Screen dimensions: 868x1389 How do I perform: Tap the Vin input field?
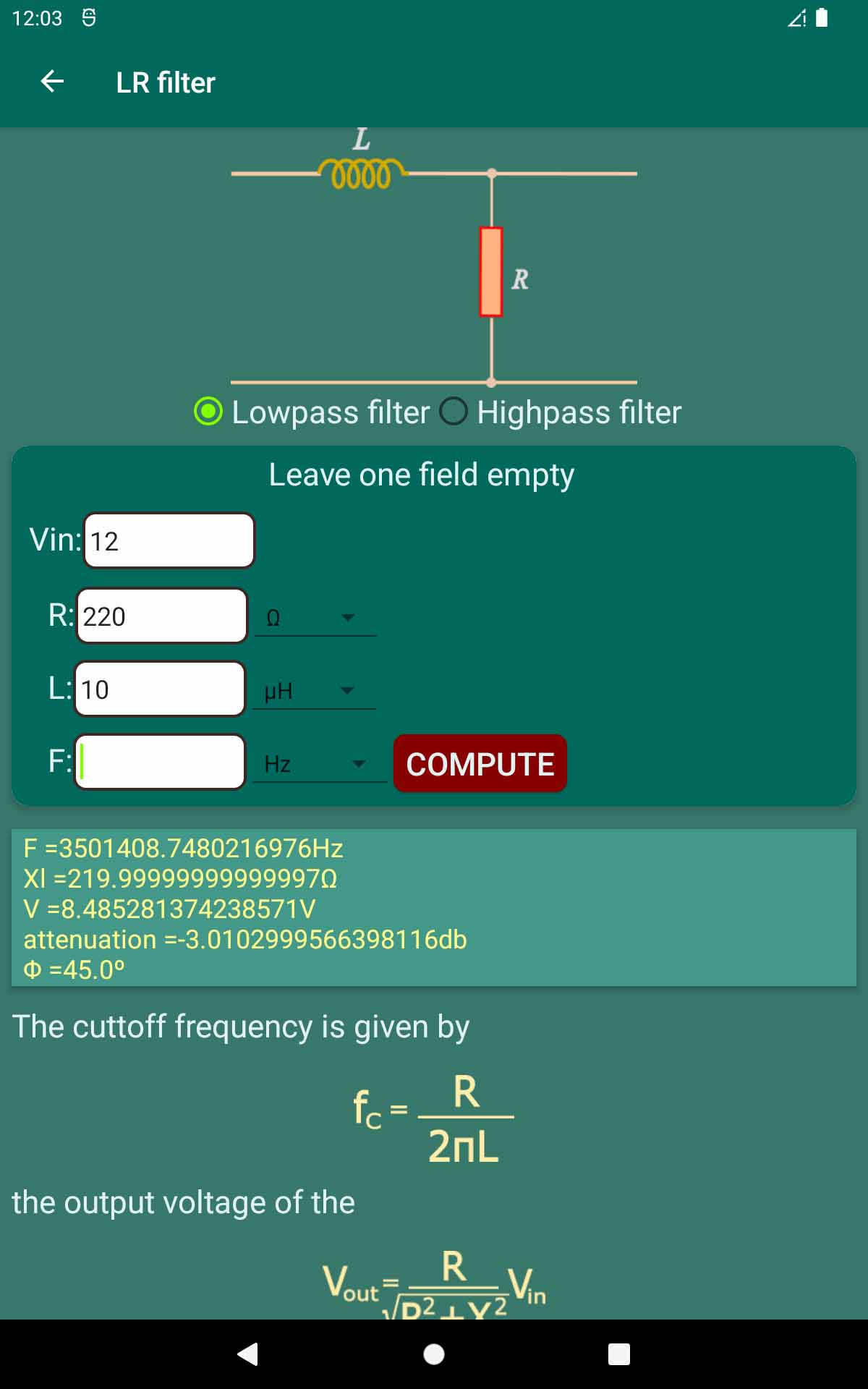pos(169,540)
